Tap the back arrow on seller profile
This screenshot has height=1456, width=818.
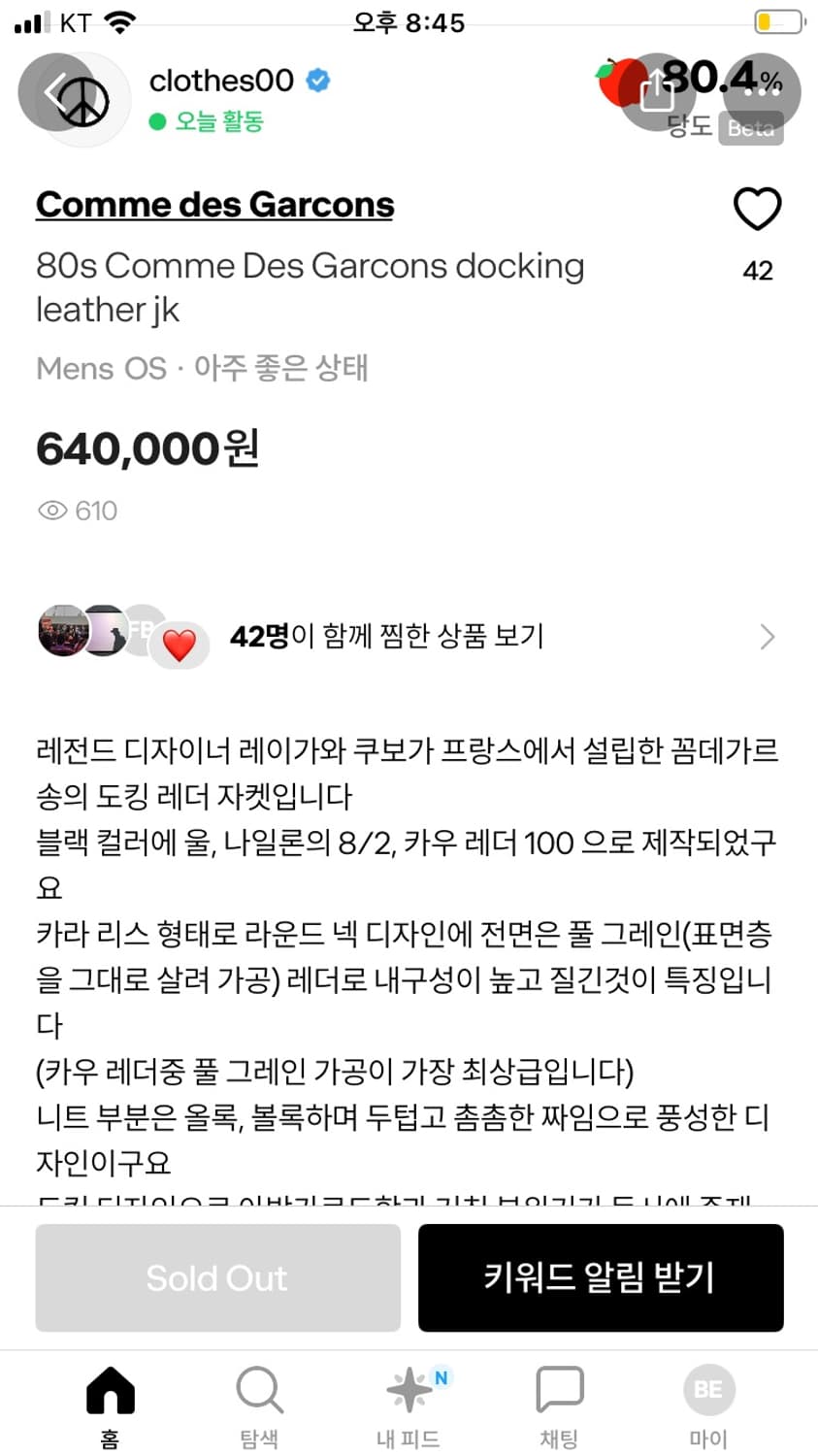point(55,94)
